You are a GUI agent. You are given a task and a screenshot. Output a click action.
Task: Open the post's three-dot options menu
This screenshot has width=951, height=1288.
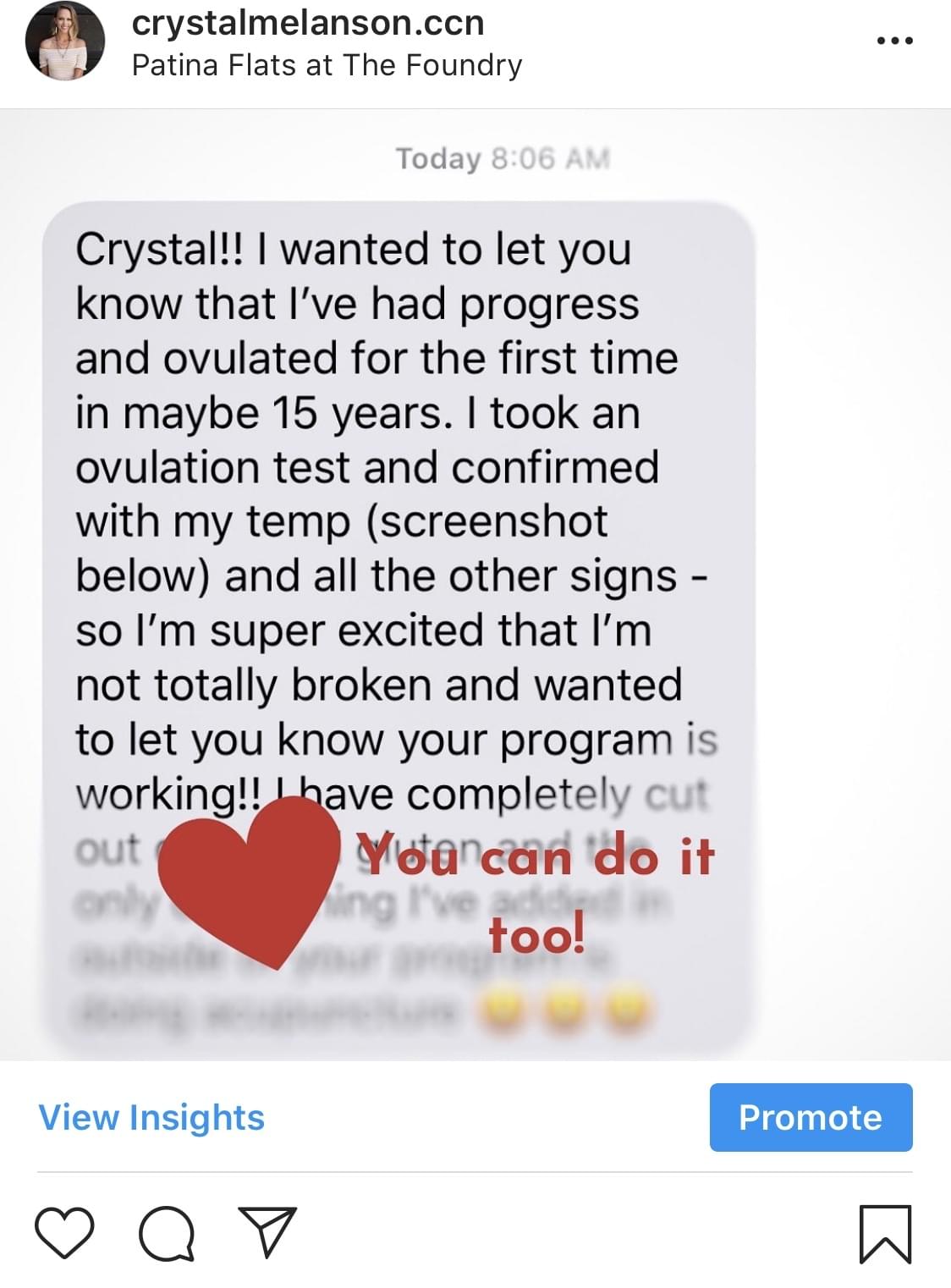894,41
